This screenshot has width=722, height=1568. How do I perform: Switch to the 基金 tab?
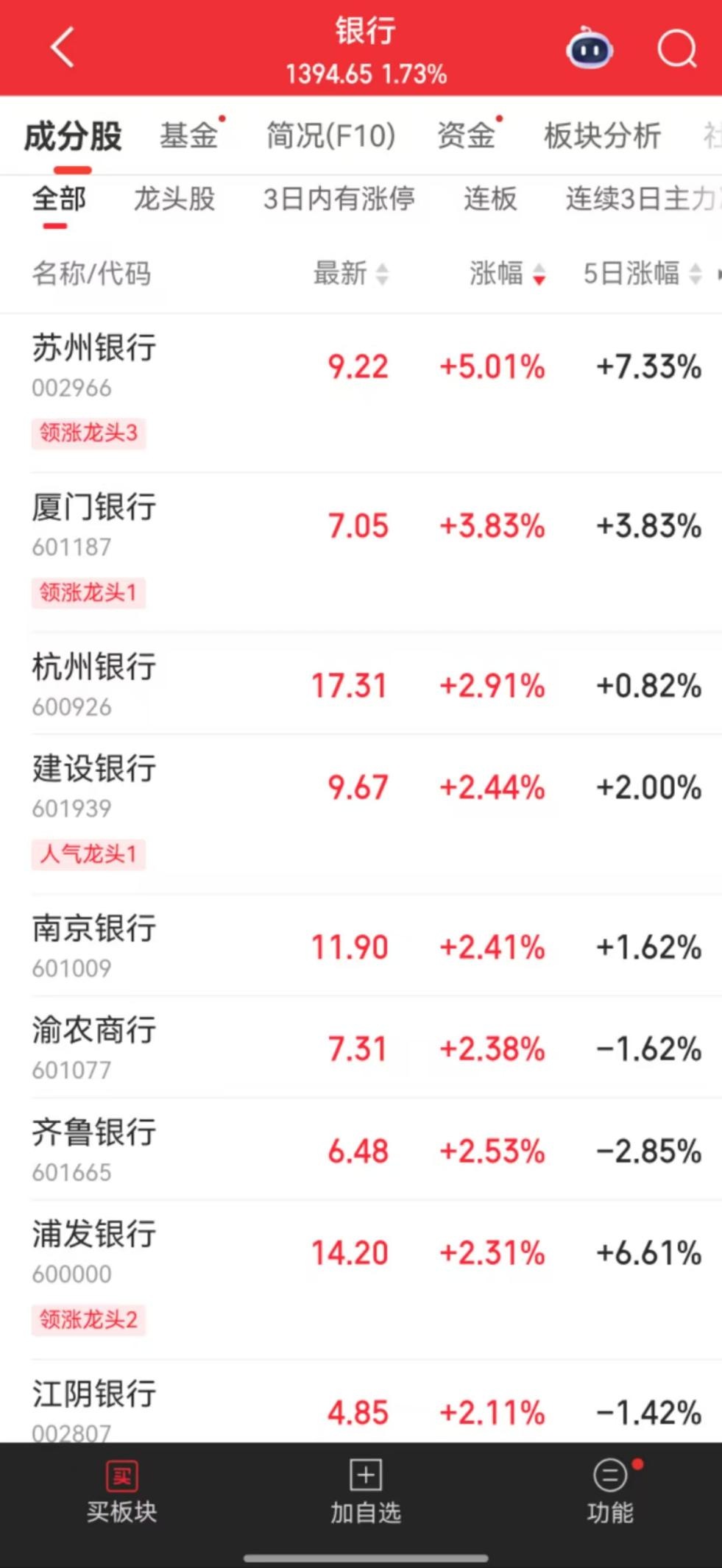tap(189, 136)
